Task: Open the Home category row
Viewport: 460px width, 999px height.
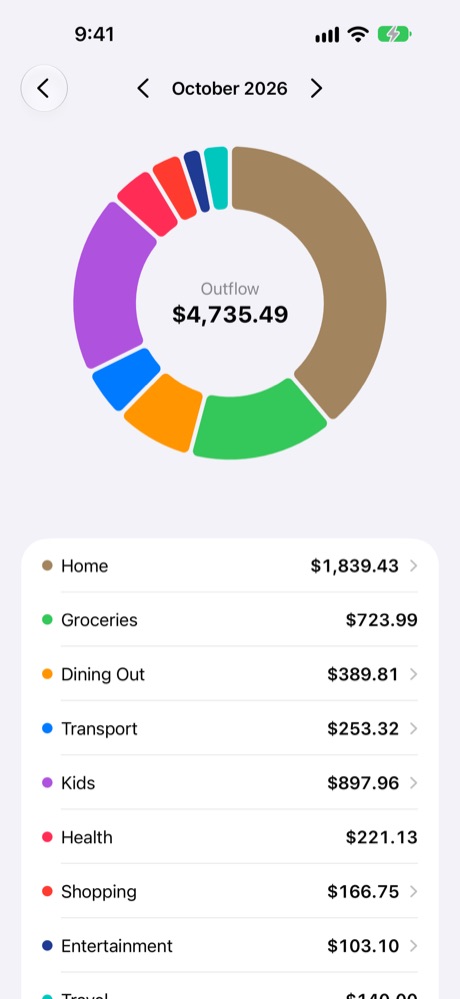Action: (x=230, y=566)
